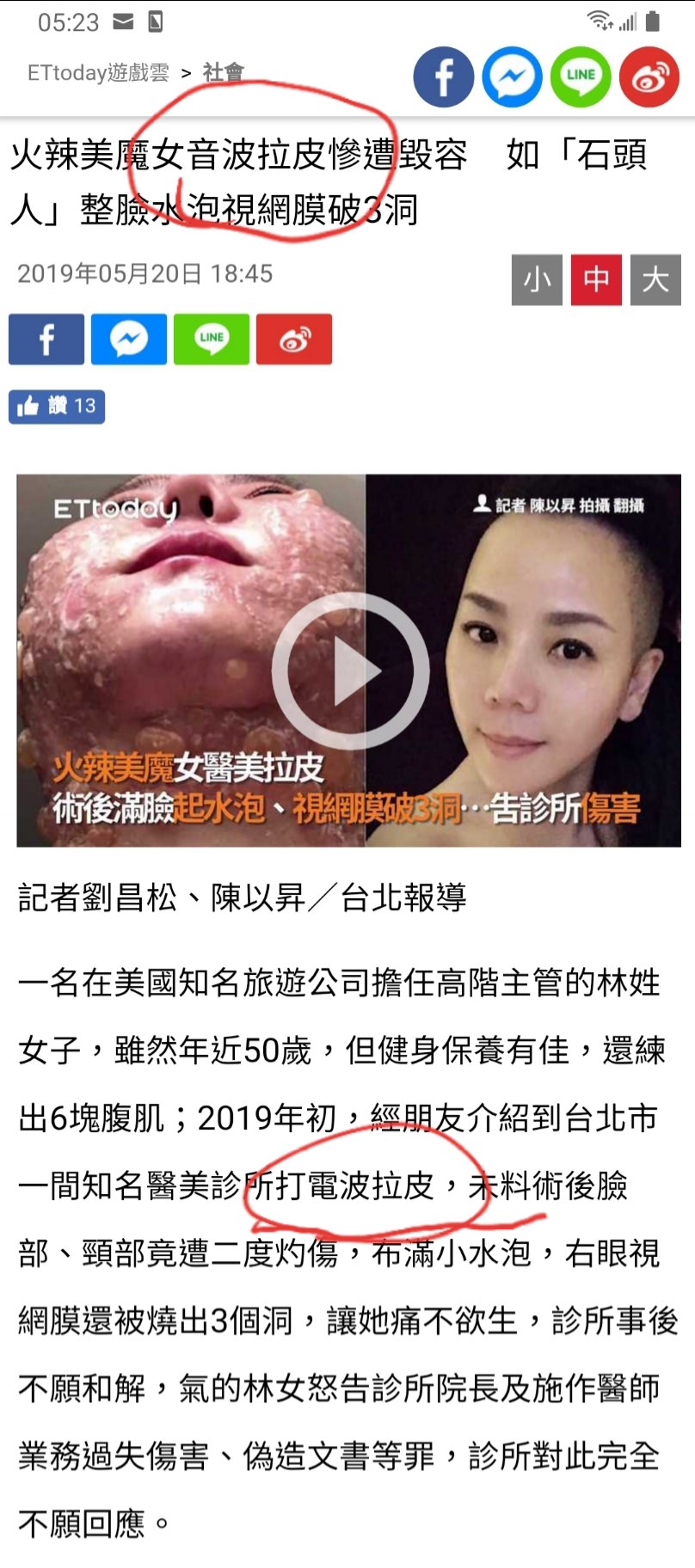
Task: Set font size to 大
Action: pyautogui.click(x=655, y=279)
